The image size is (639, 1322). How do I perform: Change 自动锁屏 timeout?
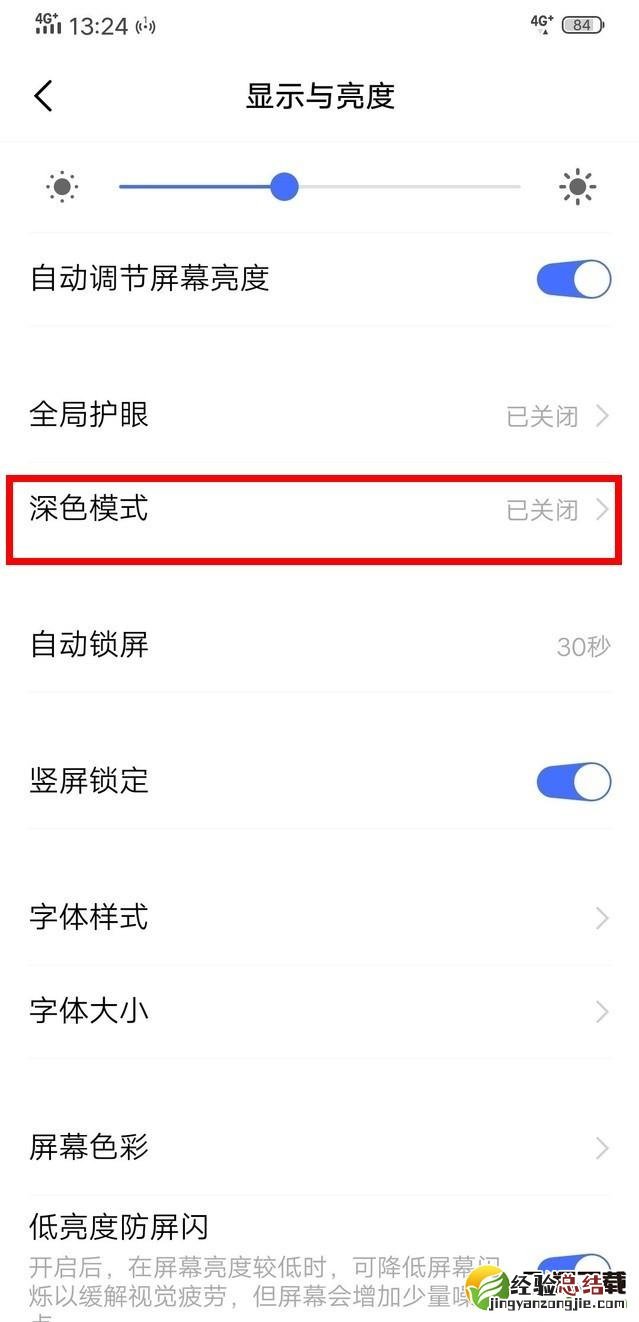318,645
